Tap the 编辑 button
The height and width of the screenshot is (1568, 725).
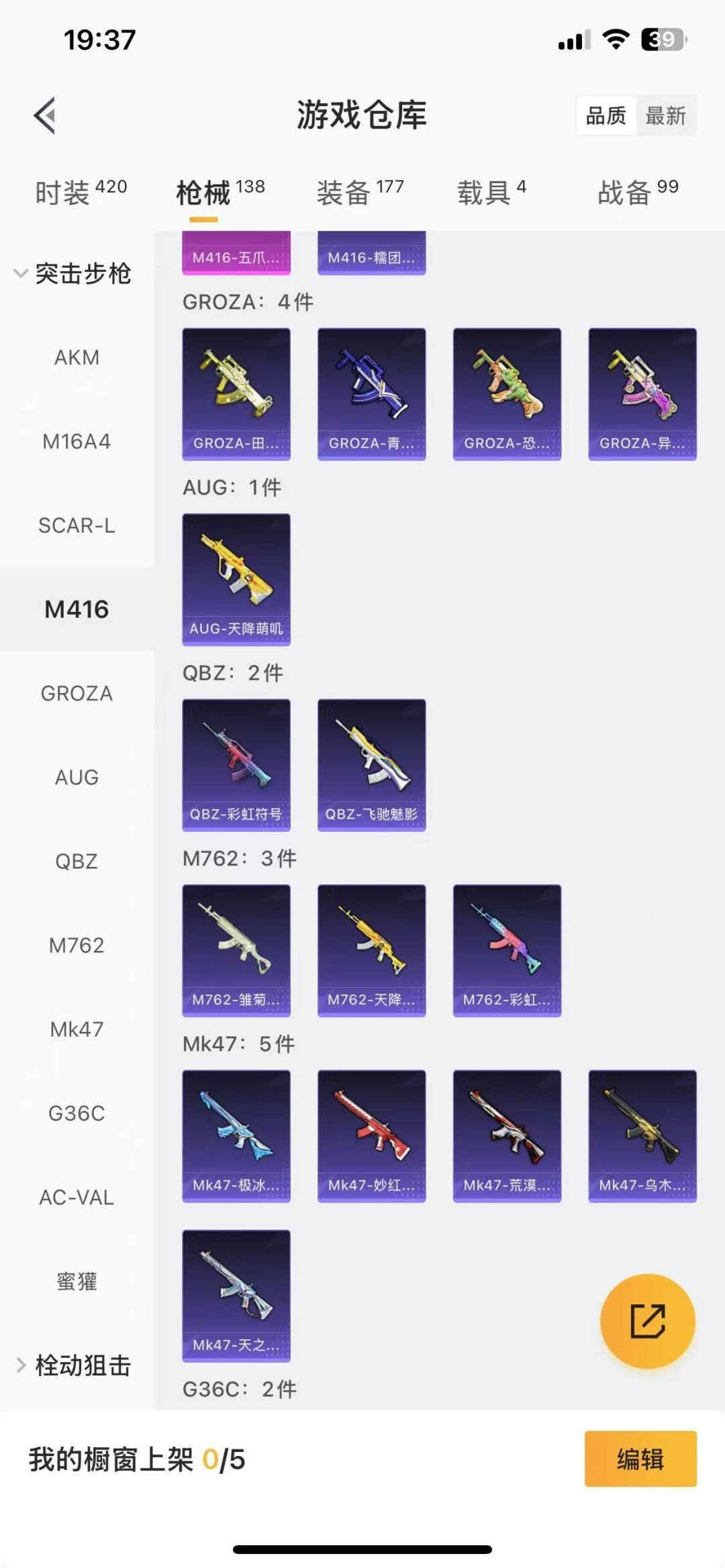(x=640, y=1459)
